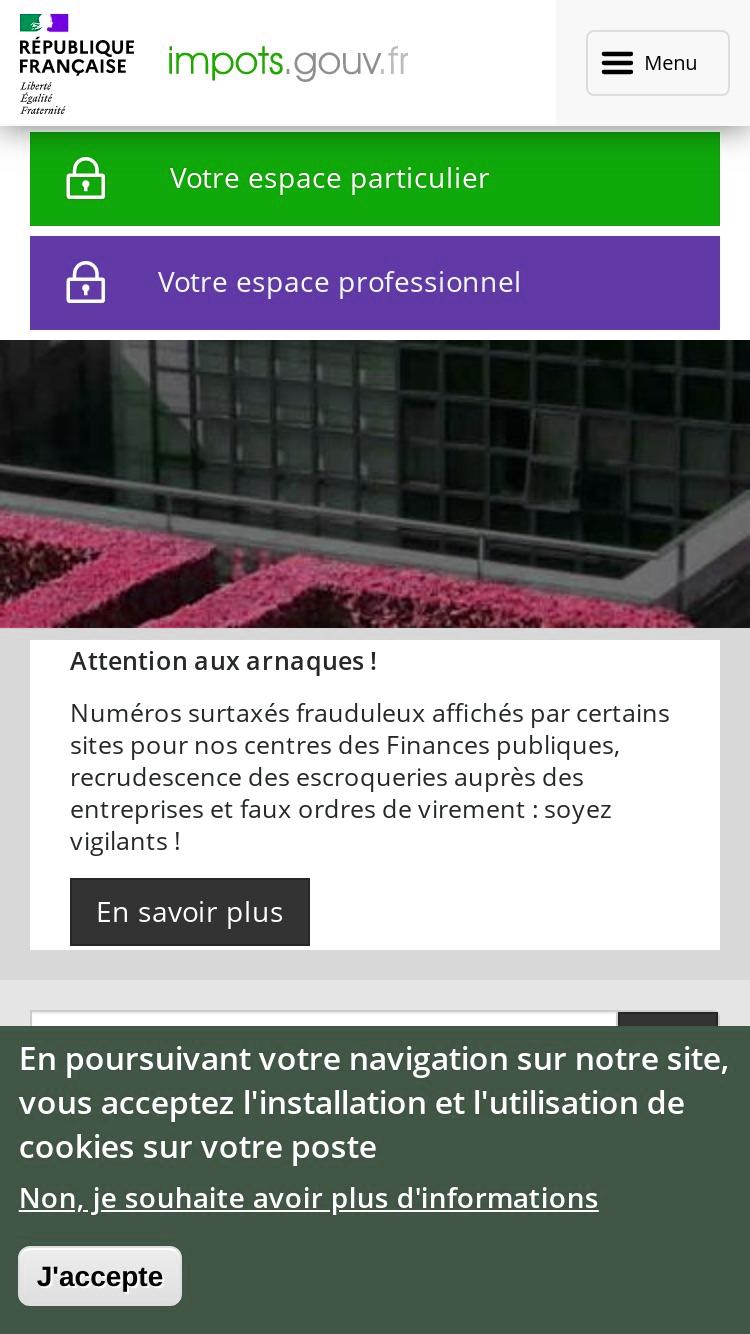Tap En savoir plus about scams

[190, 912]
